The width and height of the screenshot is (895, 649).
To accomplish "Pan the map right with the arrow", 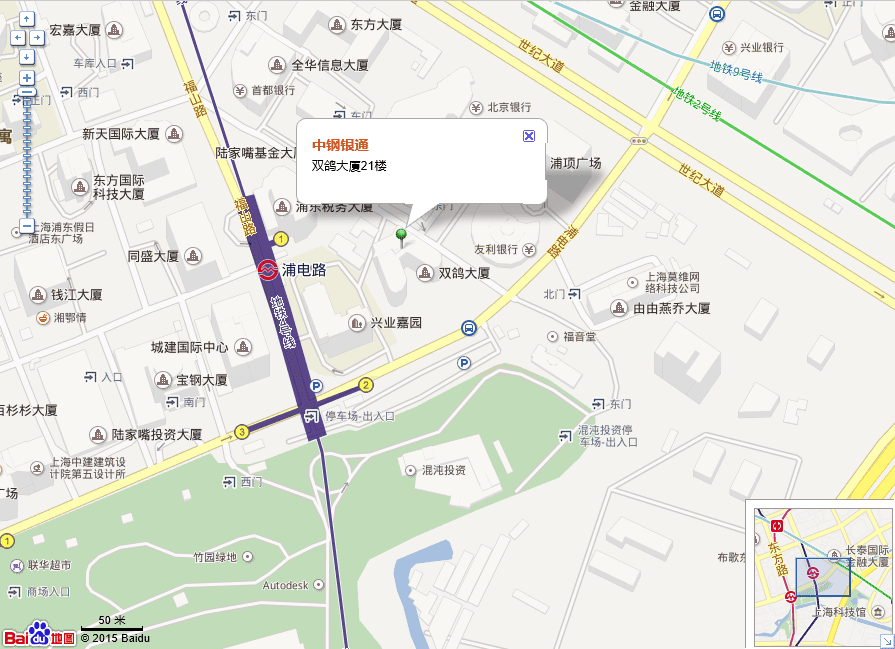I will pos(38,38).
